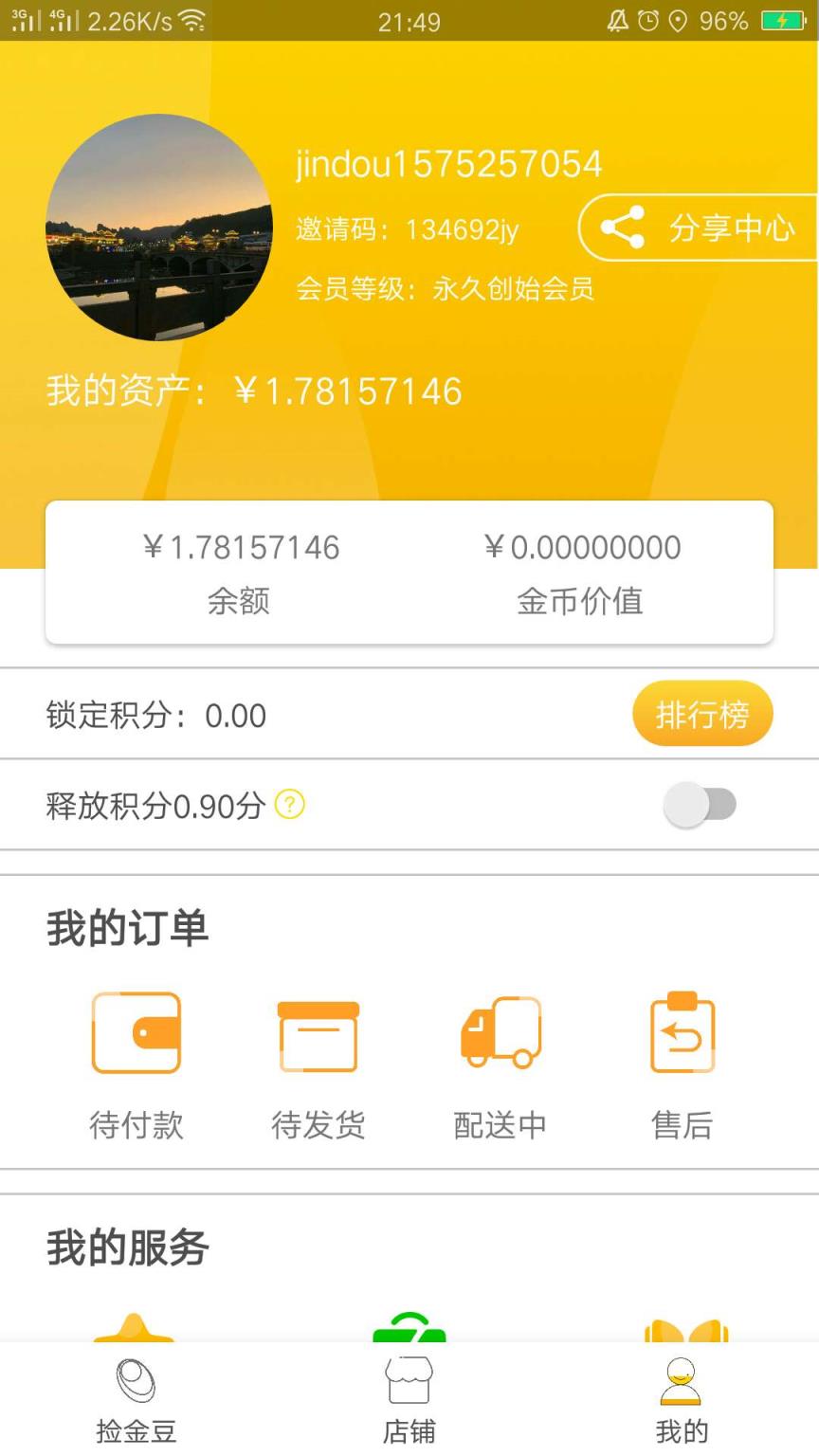Select the 金币价值 coin value amount

[x=581, y=547]
